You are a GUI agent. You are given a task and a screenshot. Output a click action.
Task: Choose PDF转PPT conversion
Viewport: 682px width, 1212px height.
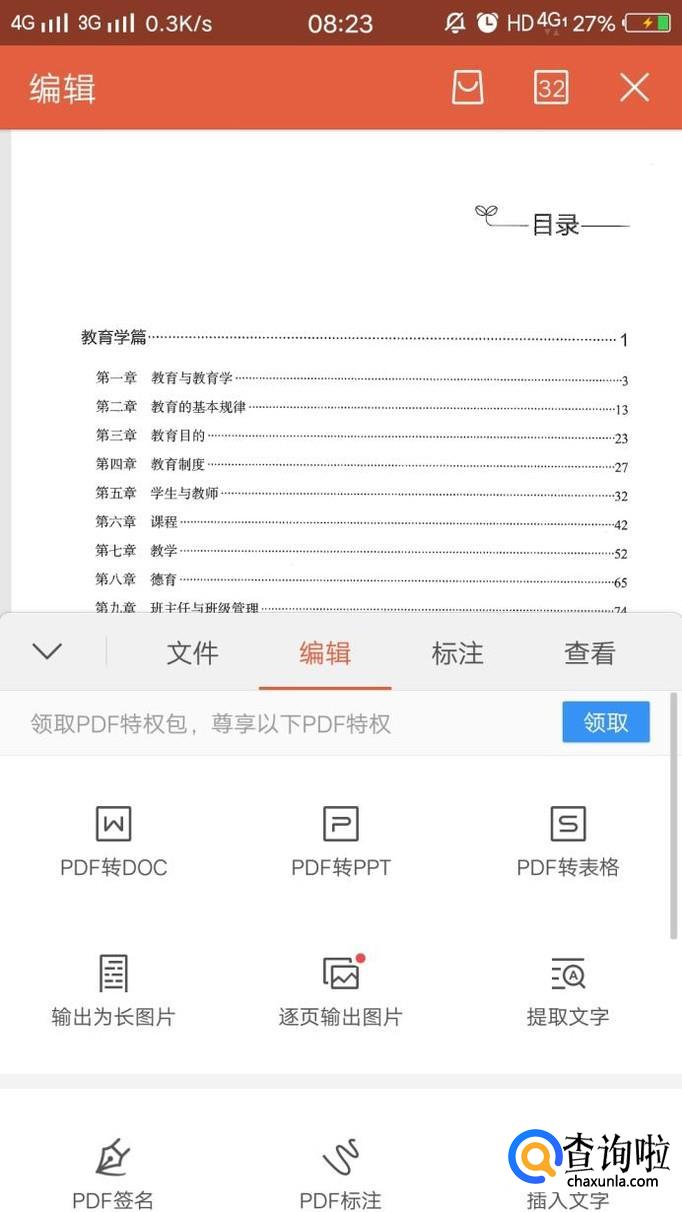[x=340, y=841]
